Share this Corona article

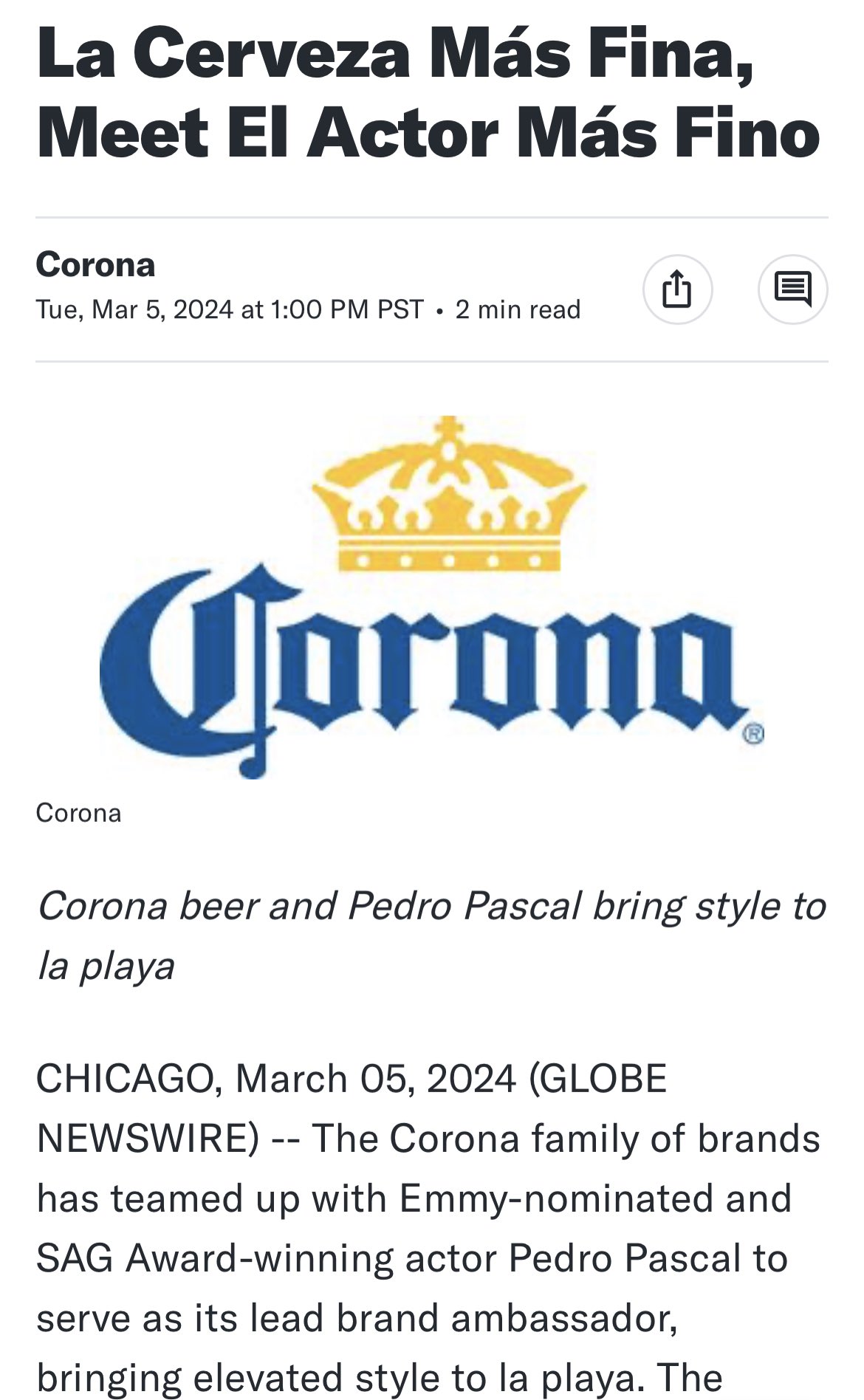coord(677,289)
